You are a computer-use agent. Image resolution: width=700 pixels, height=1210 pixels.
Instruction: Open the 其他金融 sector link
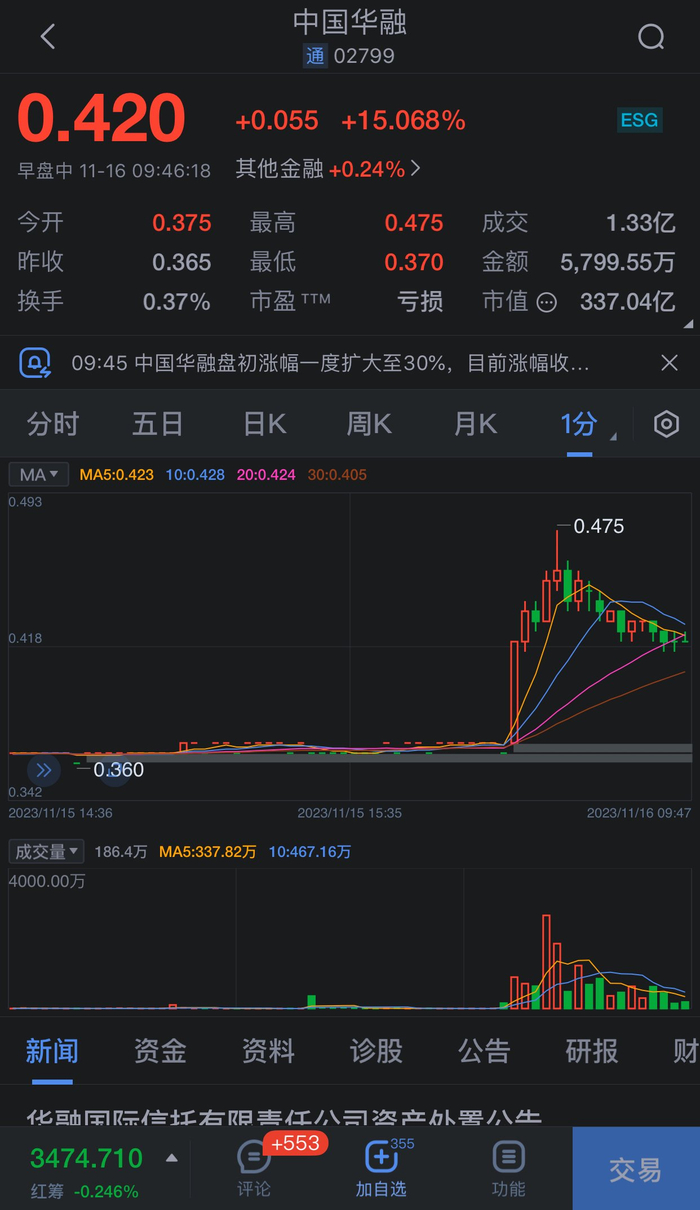328,169
